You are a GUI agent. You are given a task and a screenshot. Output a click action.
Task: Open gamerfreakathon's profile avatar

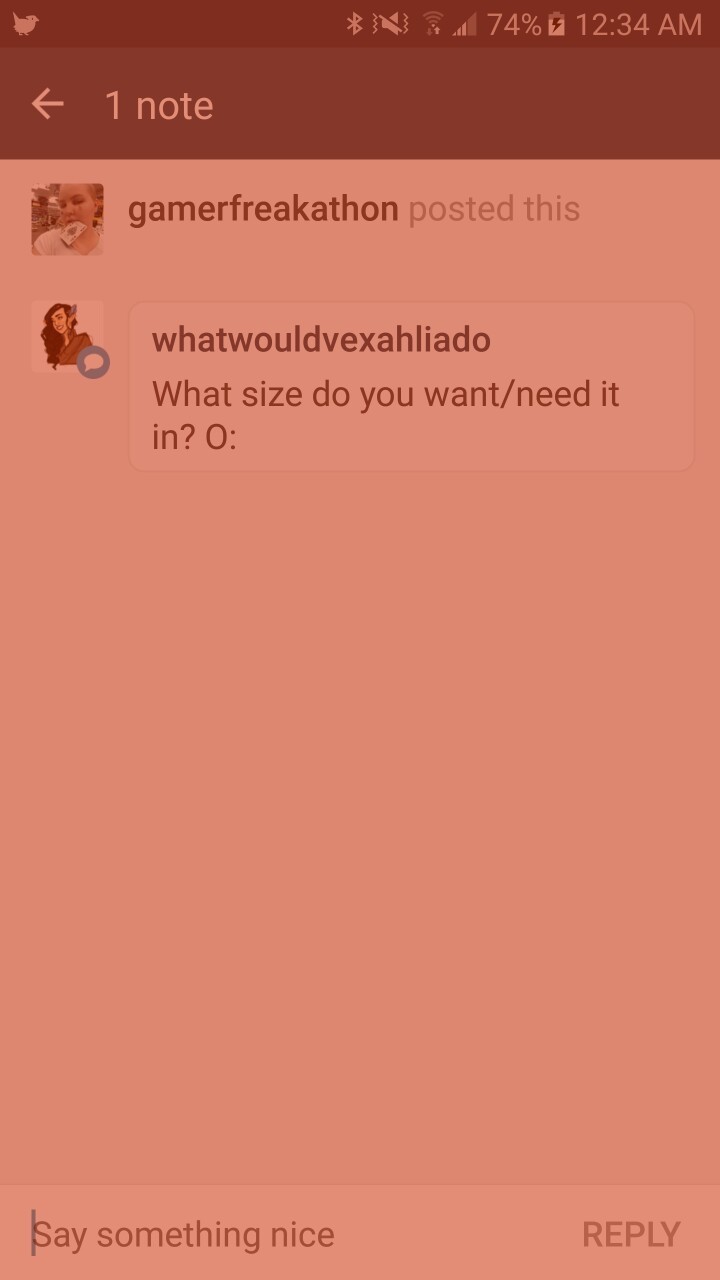67,219
